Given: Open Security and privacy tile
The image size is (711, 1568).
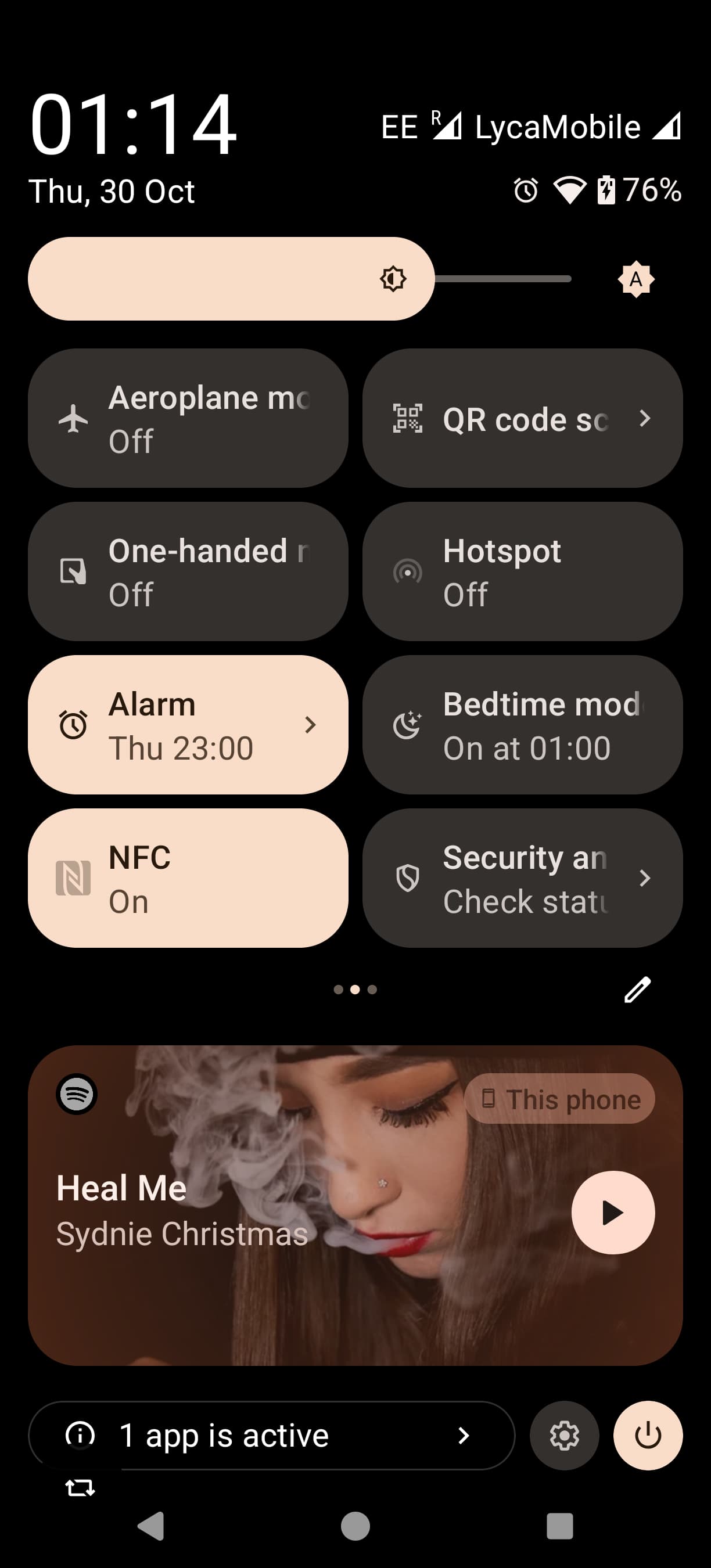Looking at the screenshot, I should click(522, 878).
